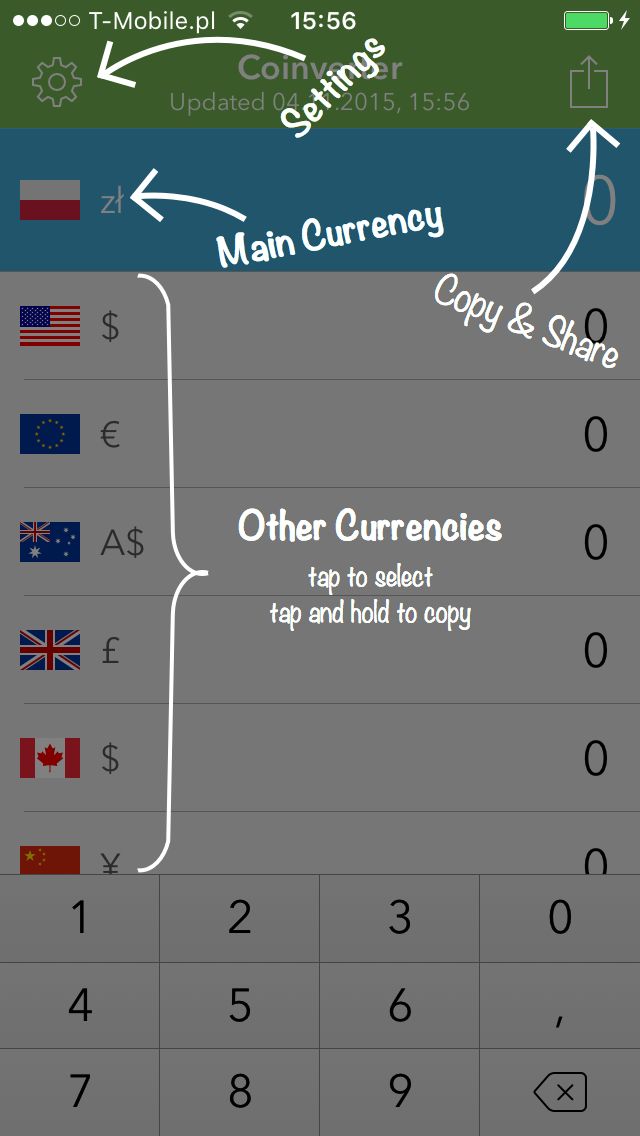Enter digit 7 on the keypad

pyautogui.click(x=80, y=1093)
